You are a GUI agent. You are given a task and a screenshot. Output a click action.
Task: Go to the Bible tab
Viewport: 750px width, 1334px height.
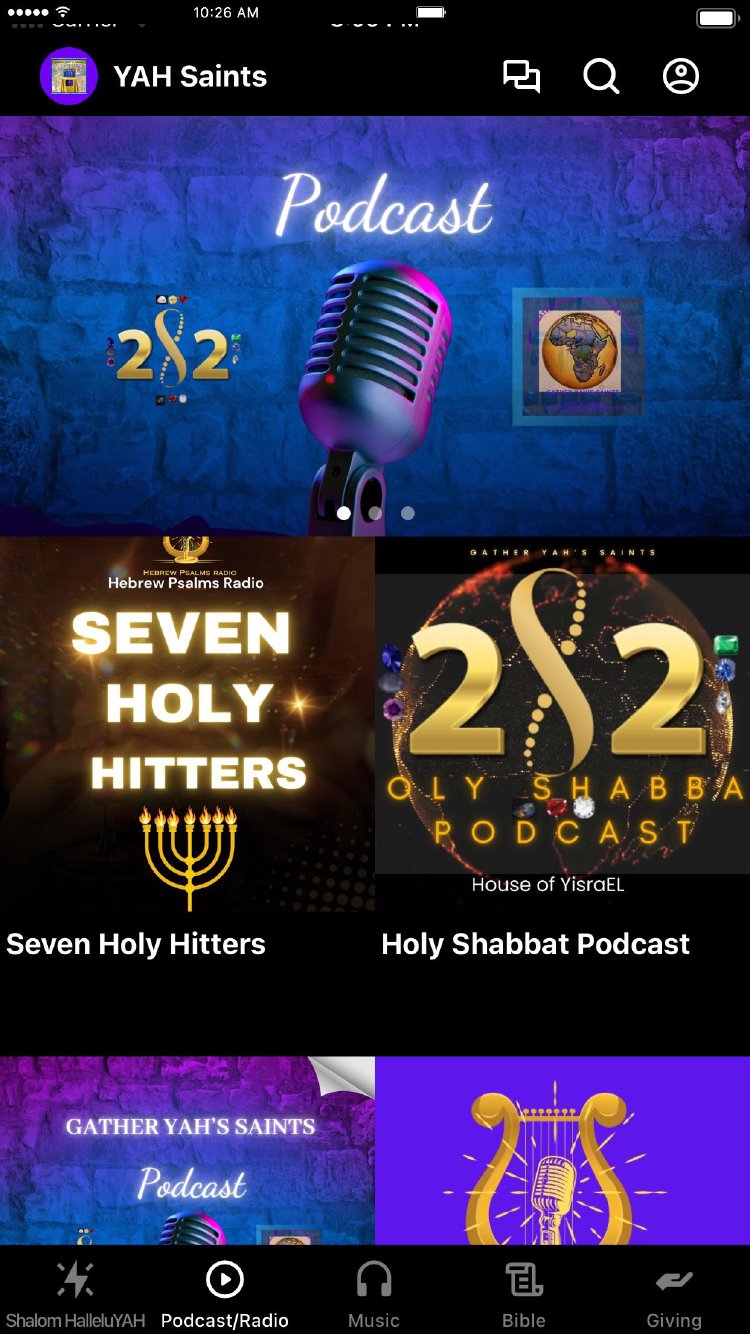tap(524, 1292)
